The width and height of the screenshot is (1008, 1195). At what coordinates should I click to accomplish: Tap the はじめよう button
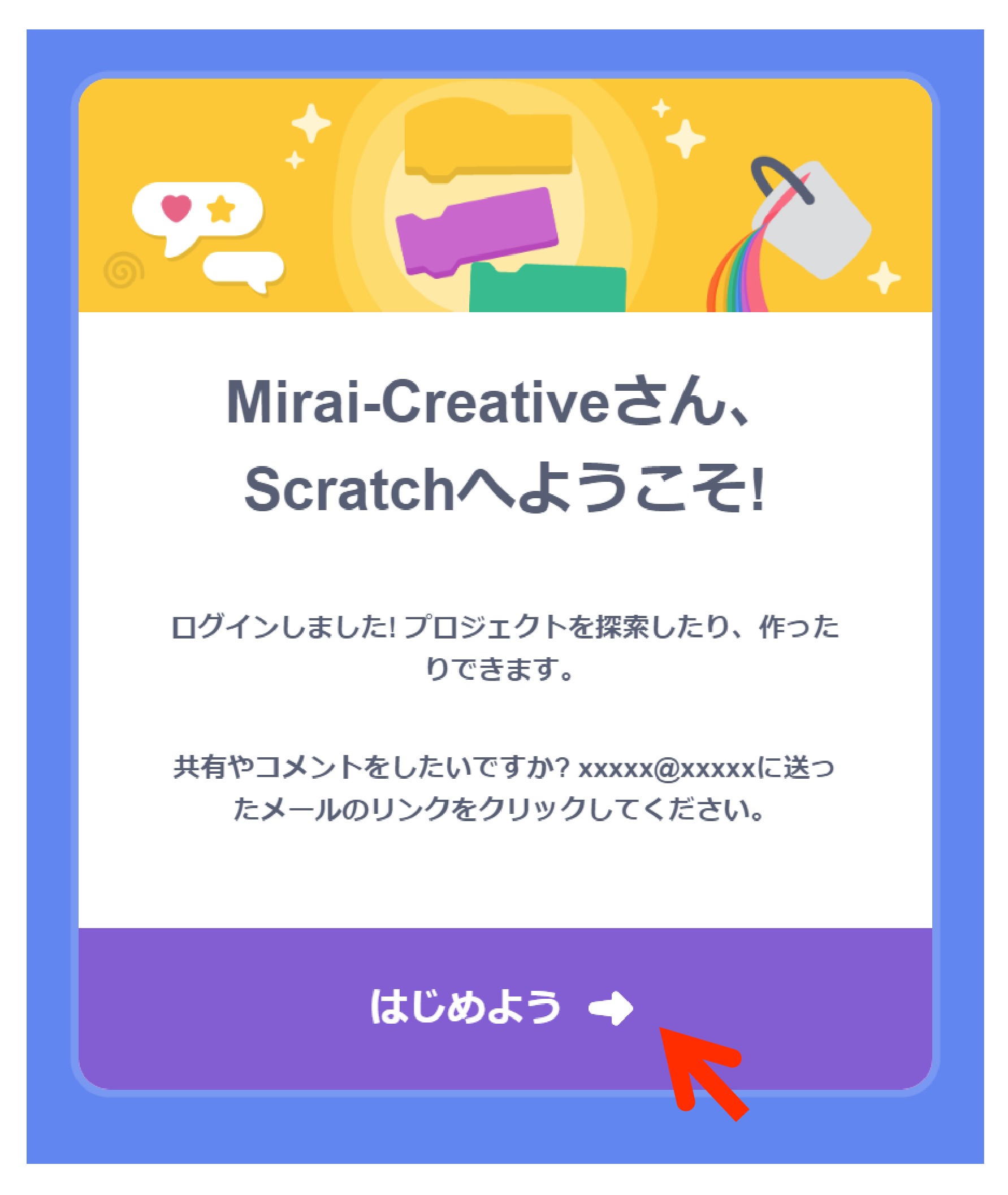(x=503, y=1007)
